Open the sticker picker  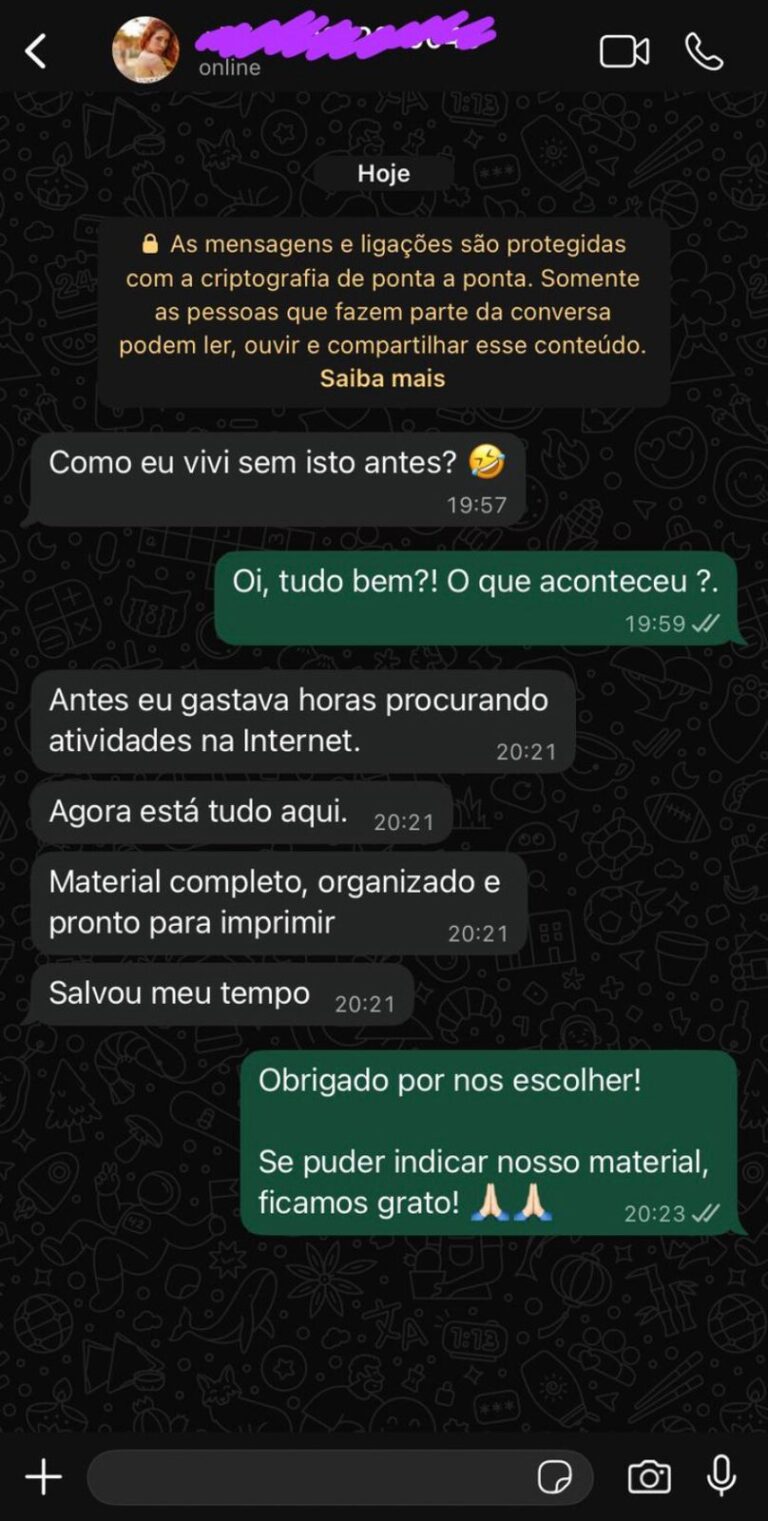555,1477
